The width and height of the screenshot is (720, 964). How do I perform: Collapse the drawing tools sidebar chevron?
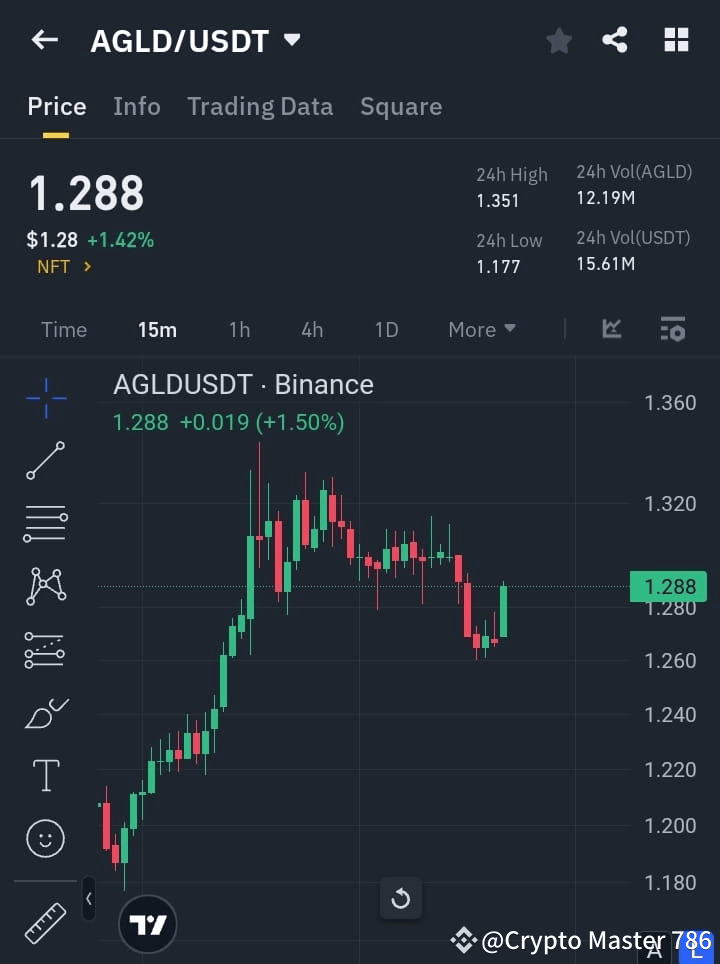[x=89, y=899]
